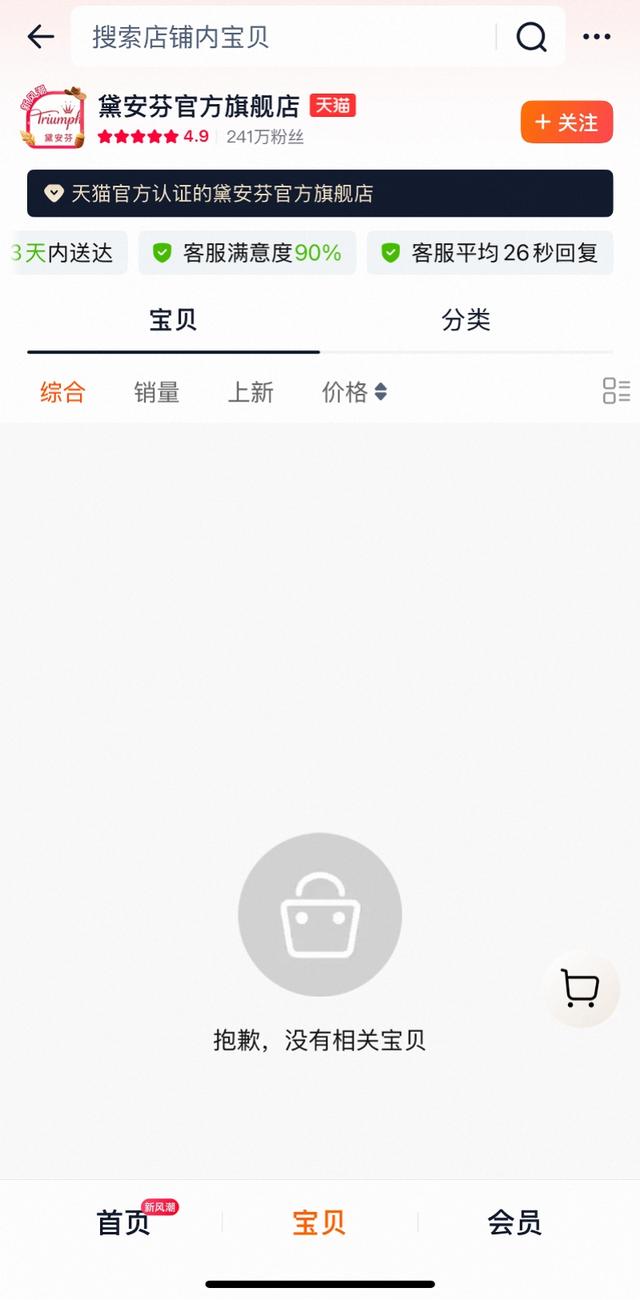Sort results by 销量

[x=157, y=392]
